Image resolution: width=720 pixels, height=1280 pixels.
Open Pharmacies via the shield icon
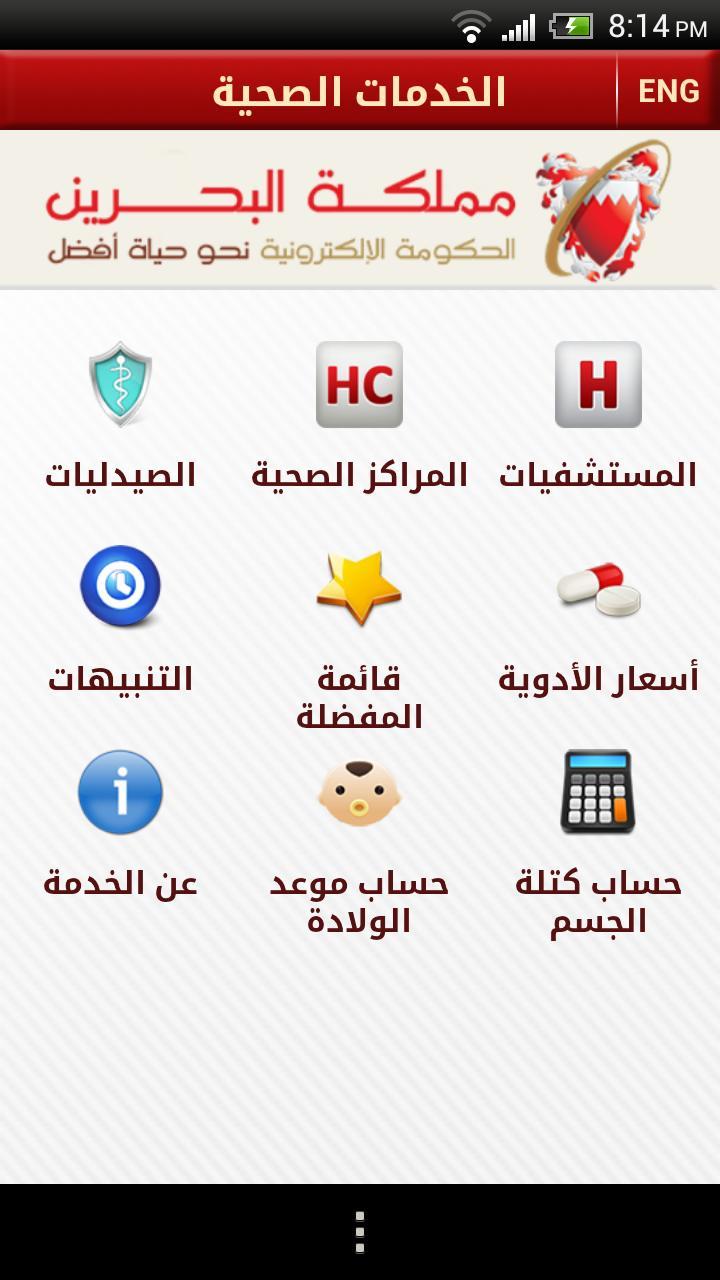120,384
